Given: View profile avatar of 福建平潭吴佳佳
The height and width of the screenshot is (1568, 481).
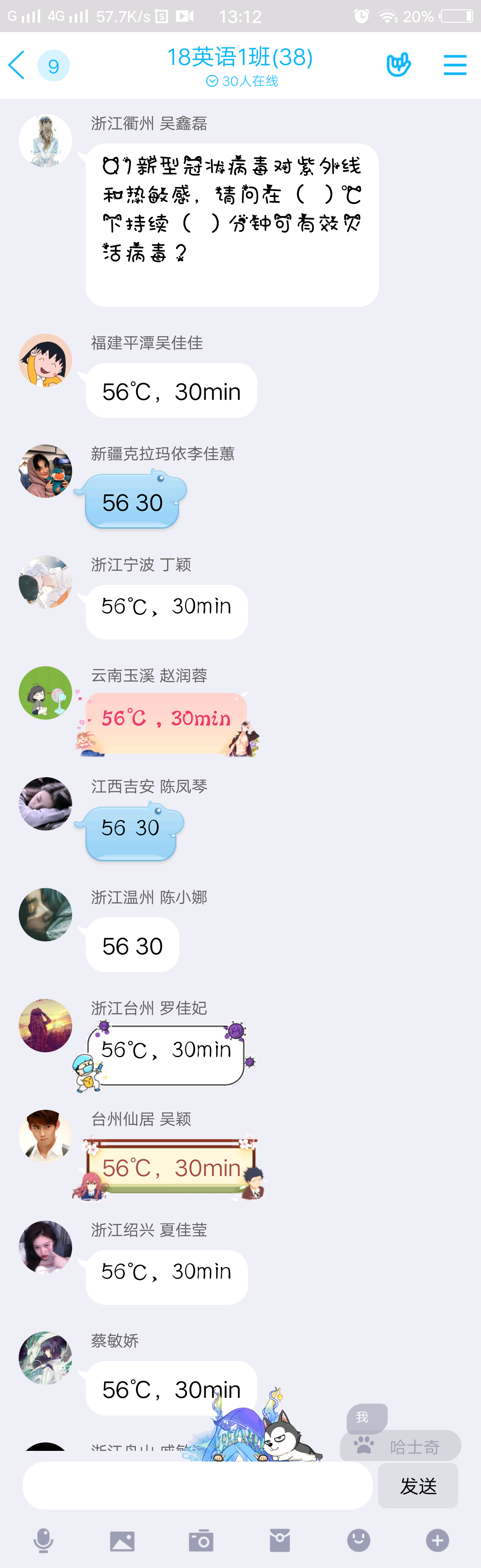Looking at the screenshot, I should click(45, 360).
